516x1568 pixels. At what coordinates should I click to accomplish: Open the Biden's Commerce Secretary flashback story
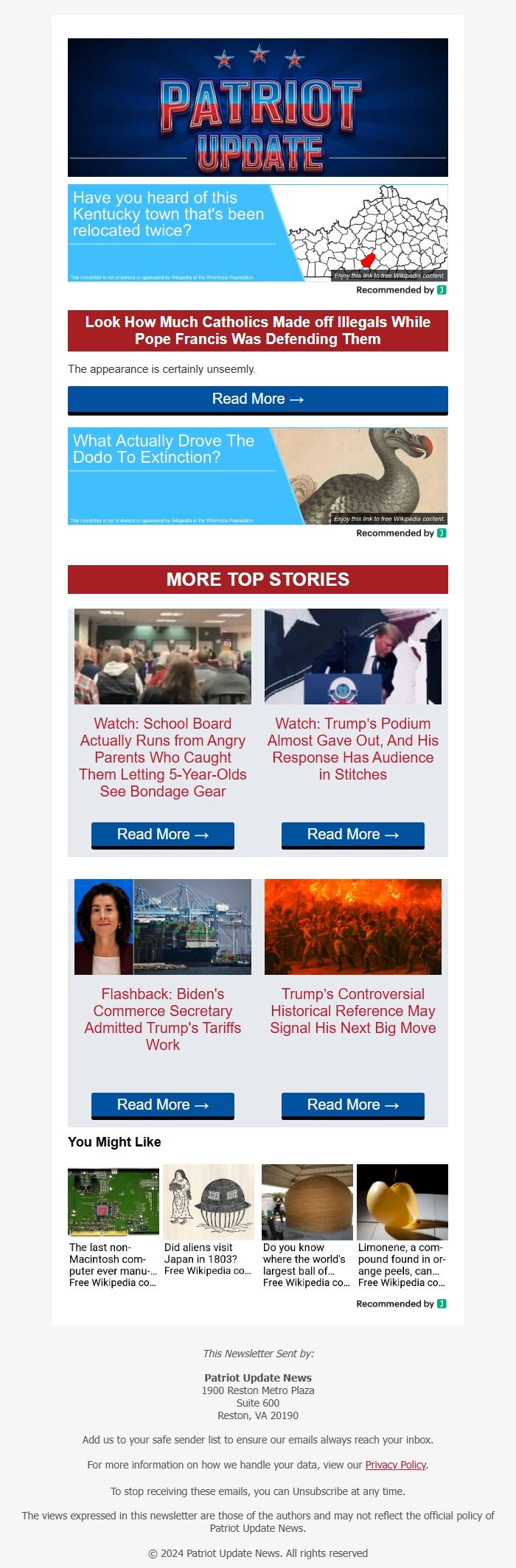[x=163, y=1019]
